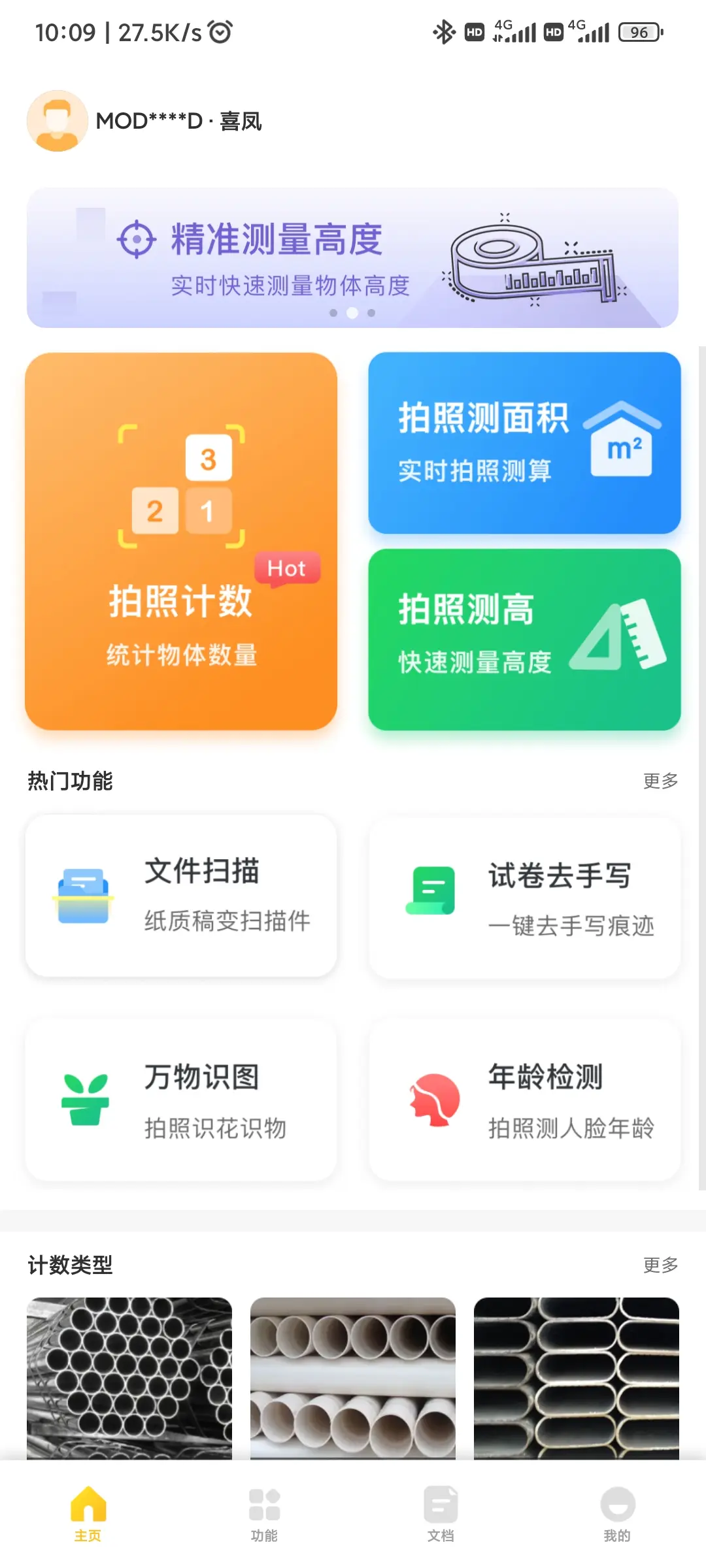The height and width of the screenshot is (1568, 706).
Task: Switch to the 功能 tab
Action: 264,1514
